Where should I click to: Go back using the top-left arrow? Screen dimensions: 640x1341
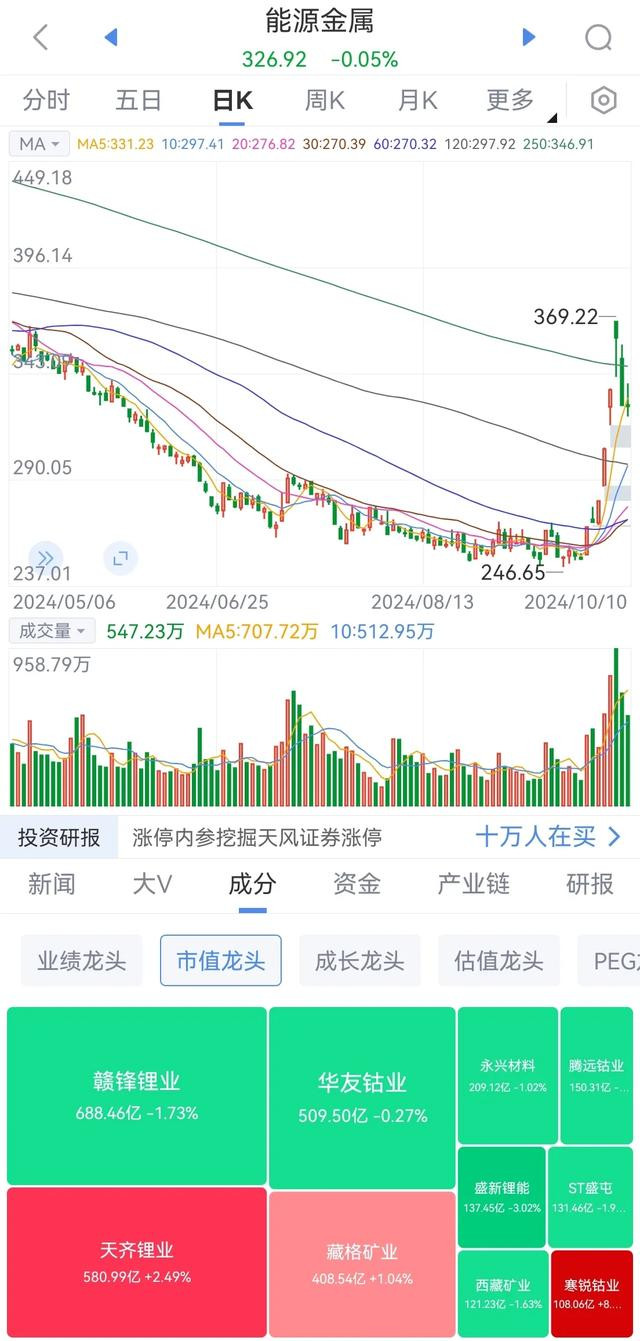[41, 38]
